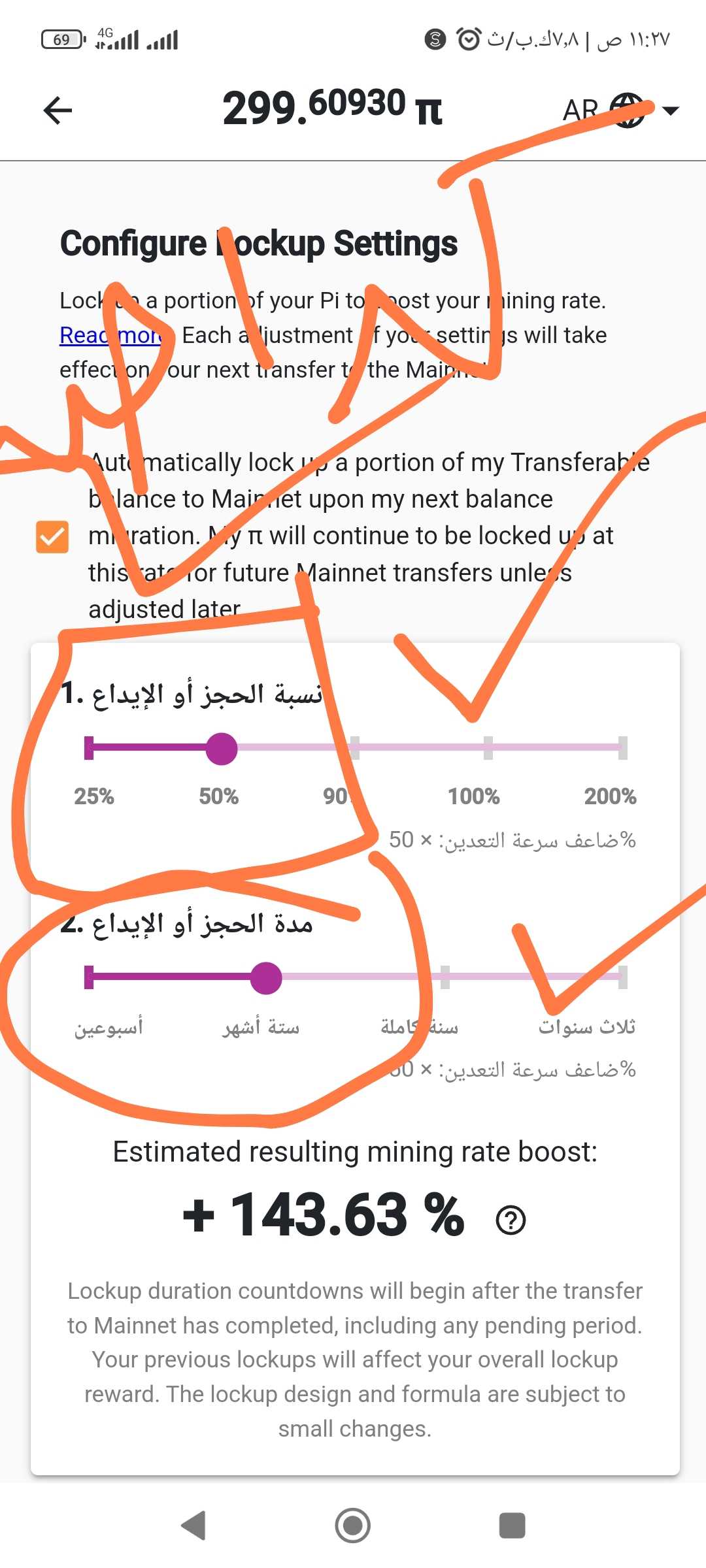Set lockup percentage to 100%
Viewport: 706px width, 1568px height.
pyautogui.click(x=488, y=748)
